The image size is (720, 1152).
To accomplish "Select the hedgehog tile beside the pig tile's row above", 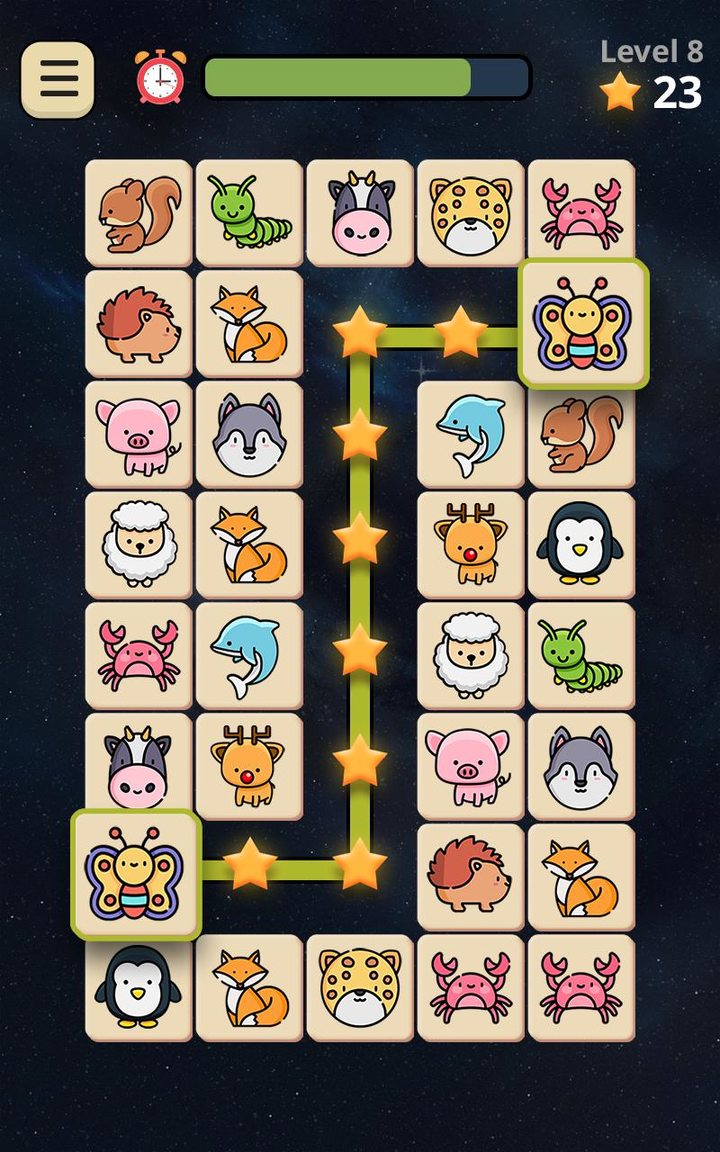I will pos(139,323).
